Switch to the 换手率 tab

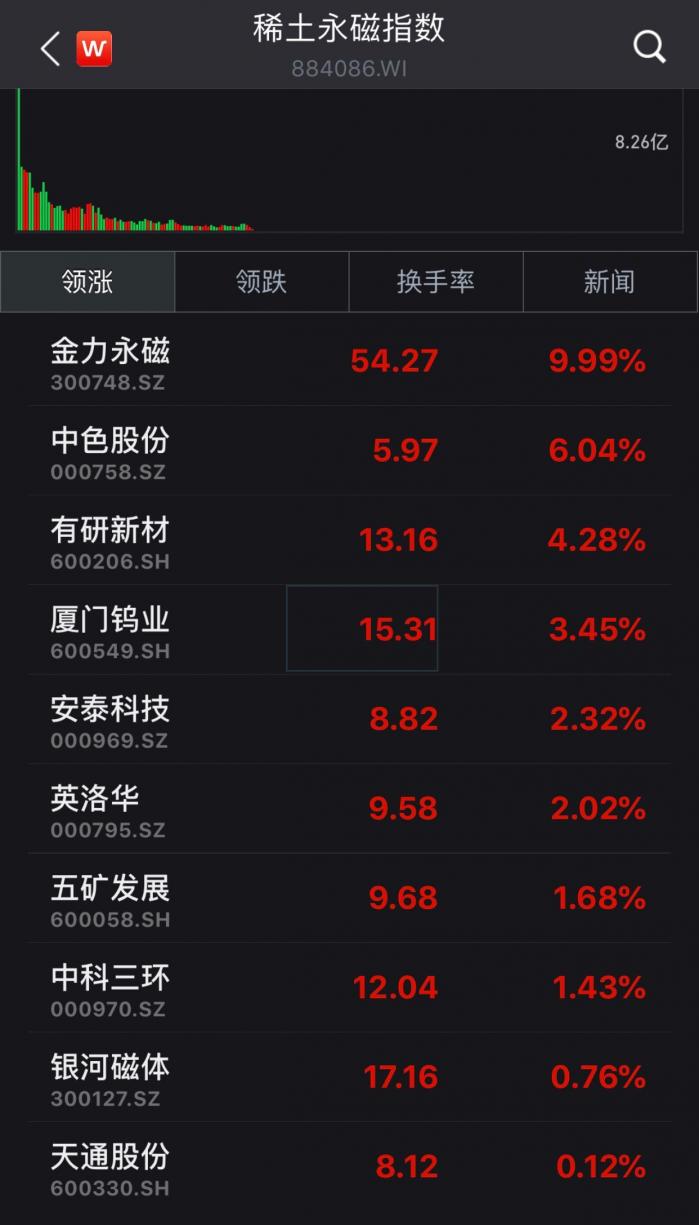(435, 282)
